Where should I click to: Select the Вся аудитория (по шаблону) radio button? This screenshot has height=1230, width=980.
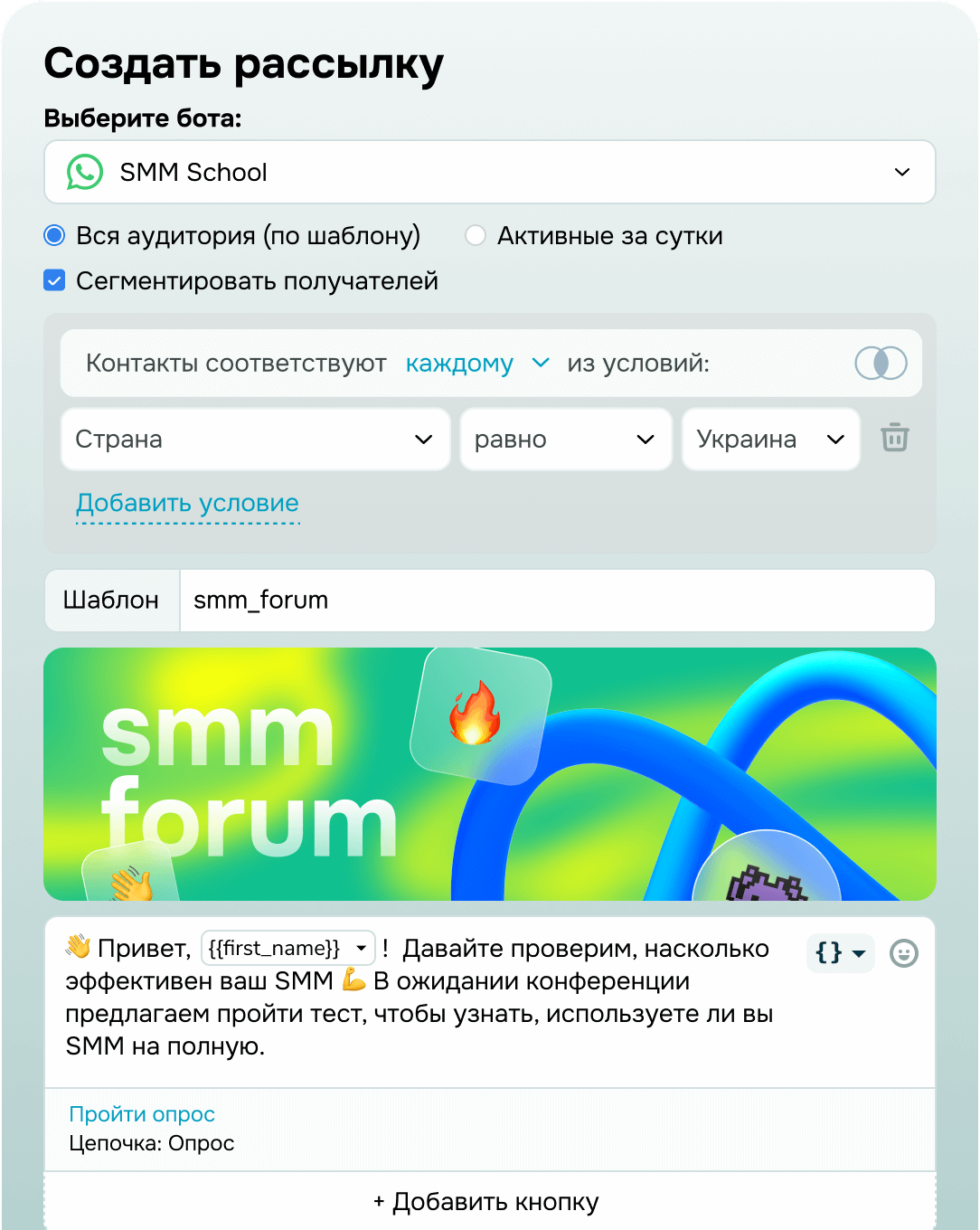(x=53, y=235)
